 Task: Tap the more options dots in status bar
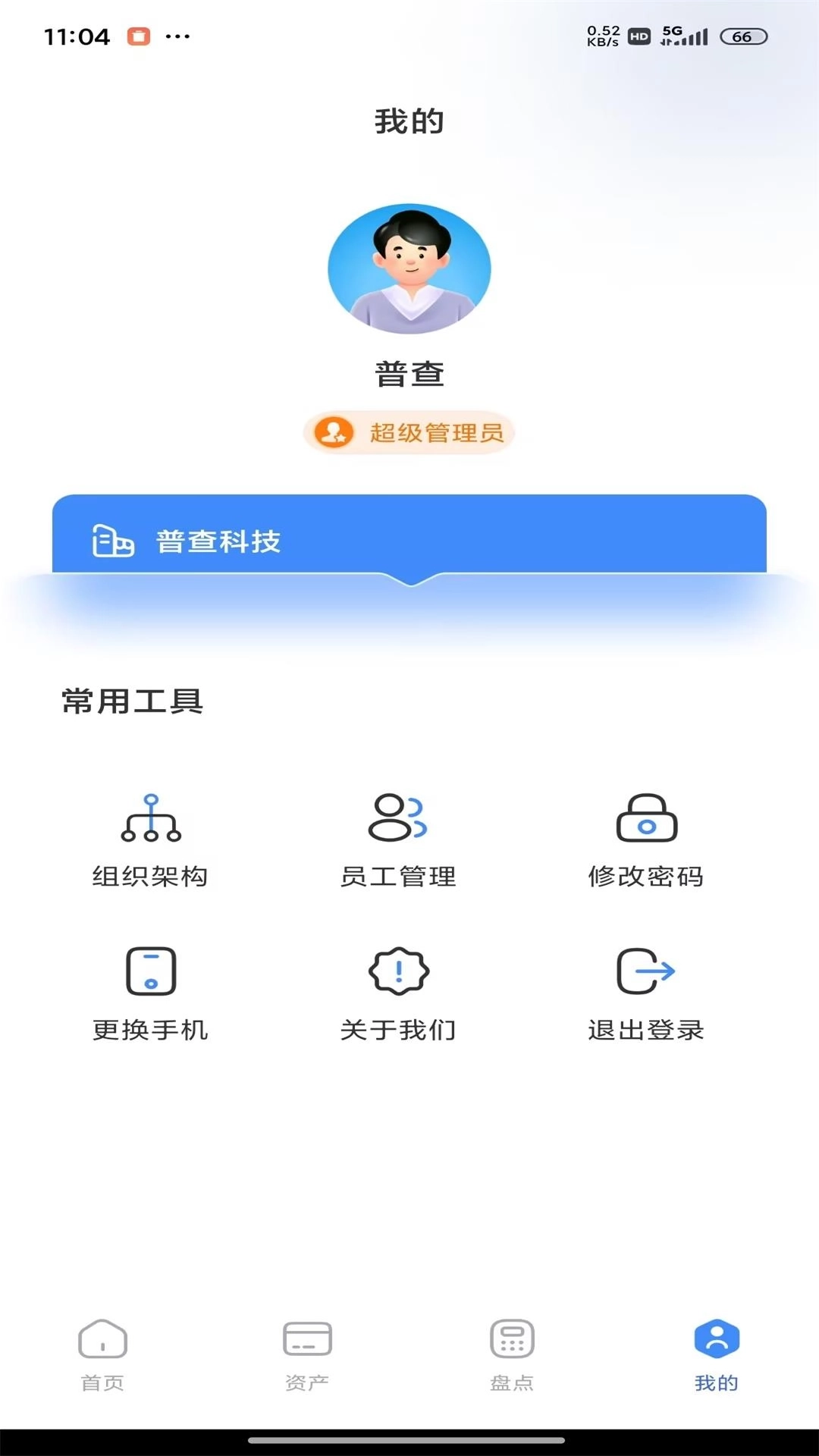point(176,36)
